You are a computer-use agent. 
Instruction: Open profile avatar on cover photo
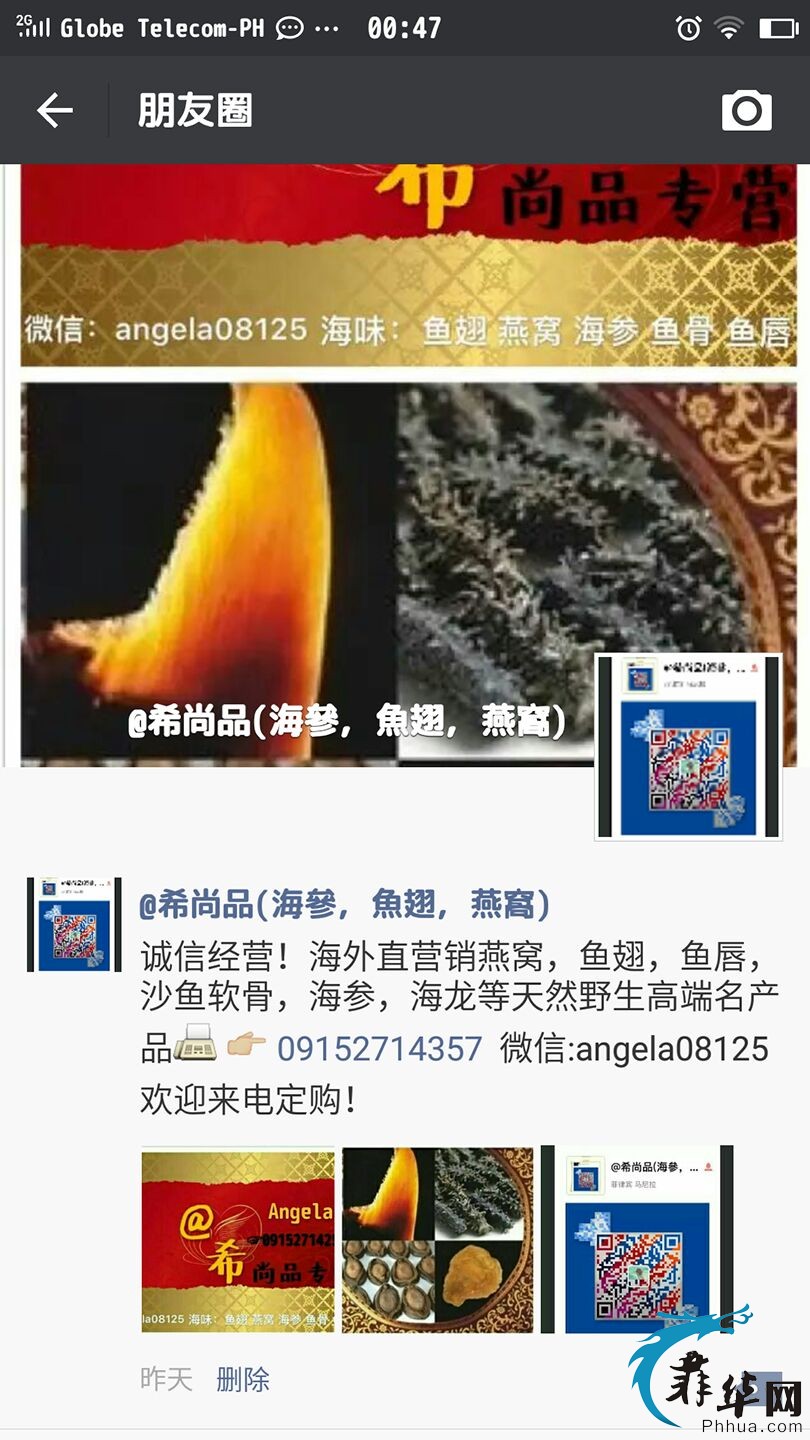688,746
